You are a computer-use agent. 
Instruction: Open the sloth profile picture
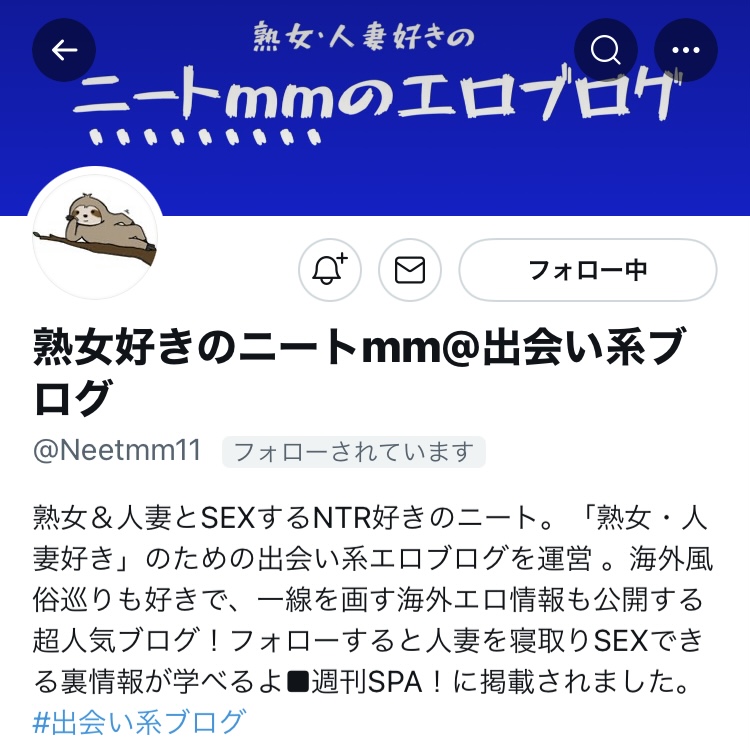[96, 233]
